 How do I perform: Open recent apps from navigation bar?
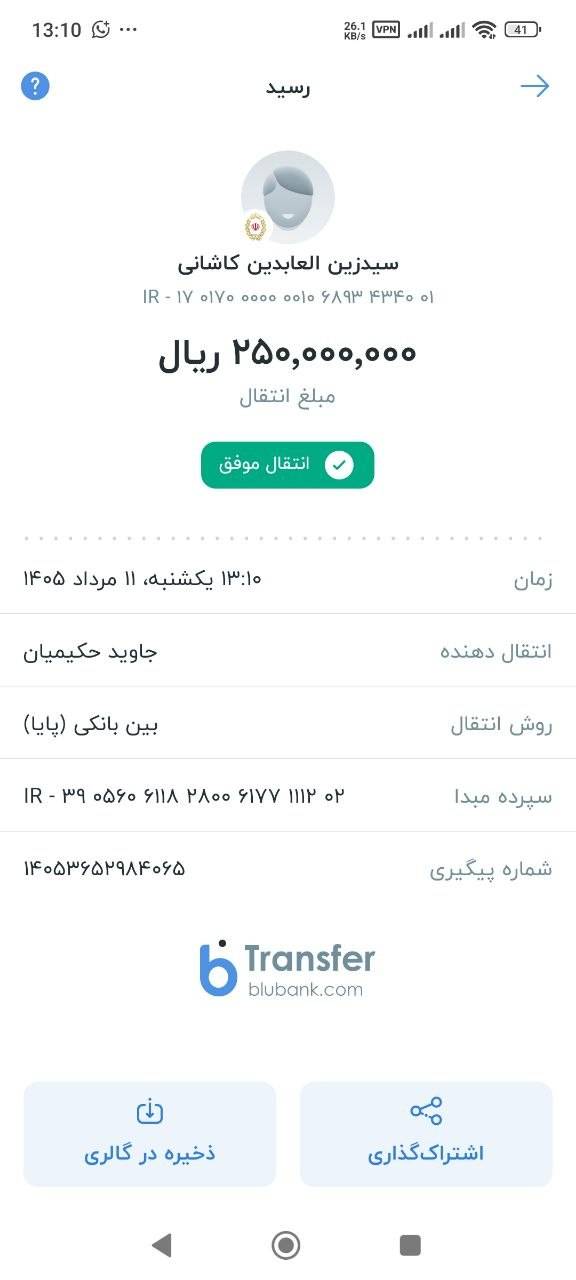pos(410,1245)
